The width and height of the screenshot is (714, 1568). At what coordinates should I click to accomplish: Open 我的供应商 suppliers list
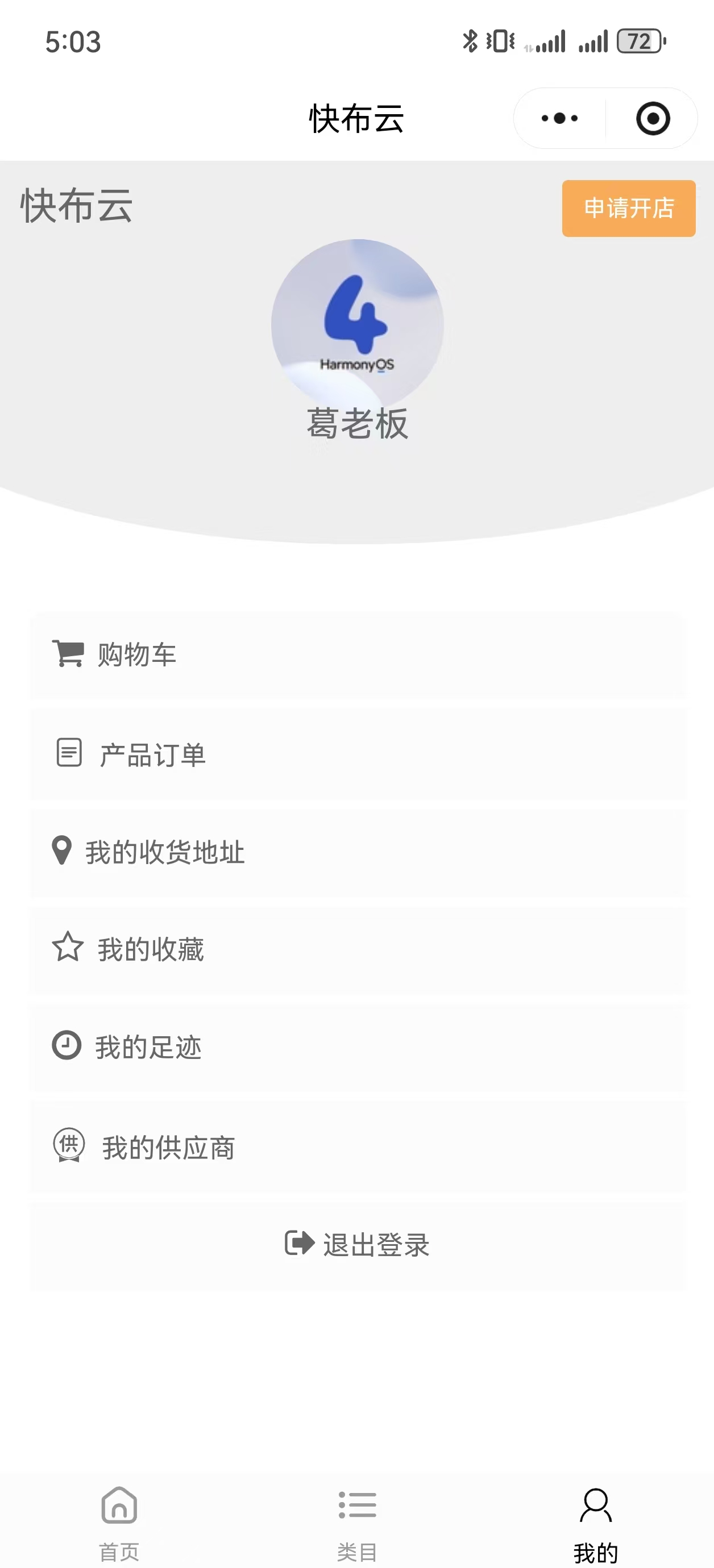pyautogui.click(x=357, y=1148)
